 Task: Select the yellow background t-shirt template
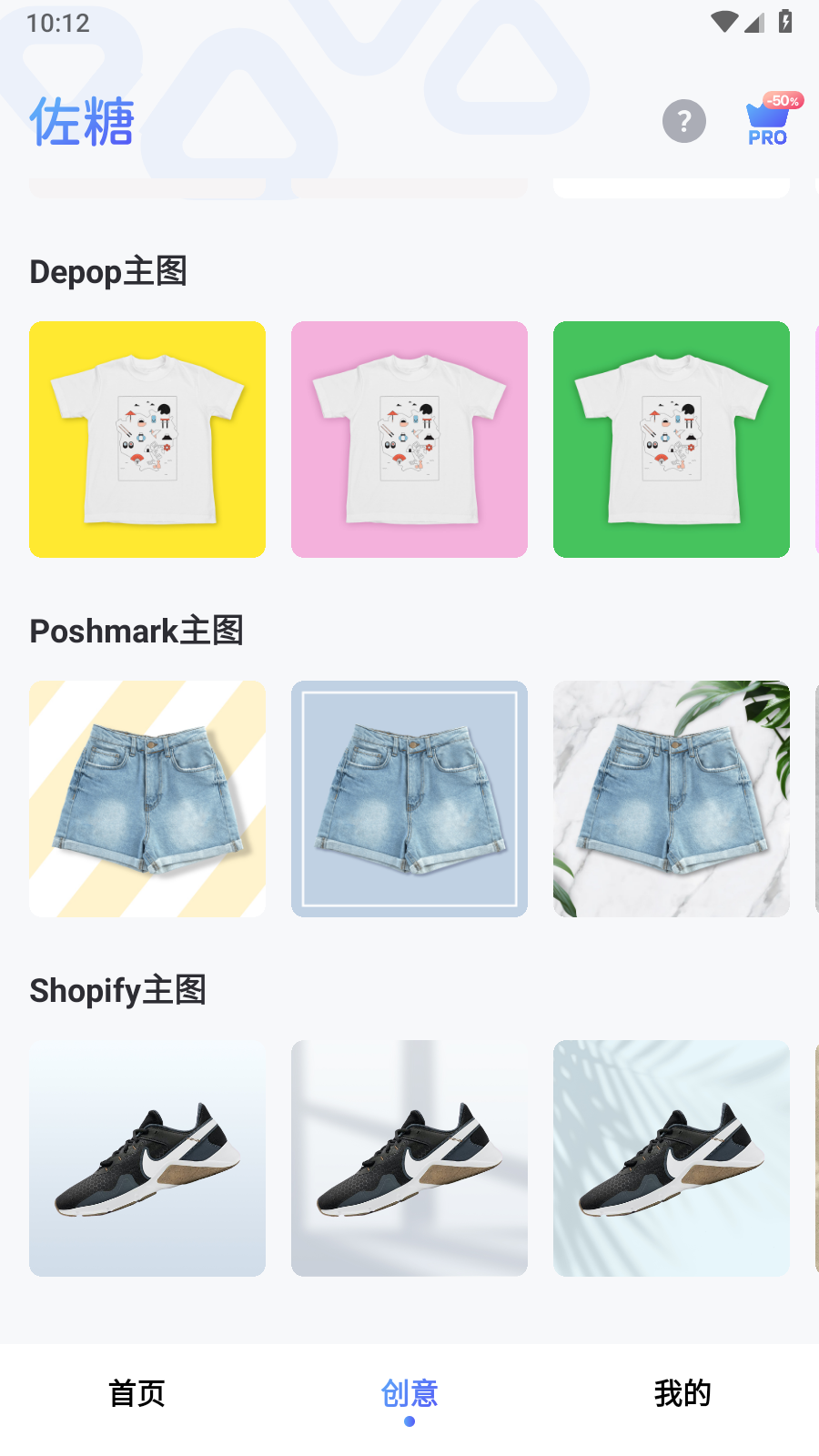coord(147,439)
